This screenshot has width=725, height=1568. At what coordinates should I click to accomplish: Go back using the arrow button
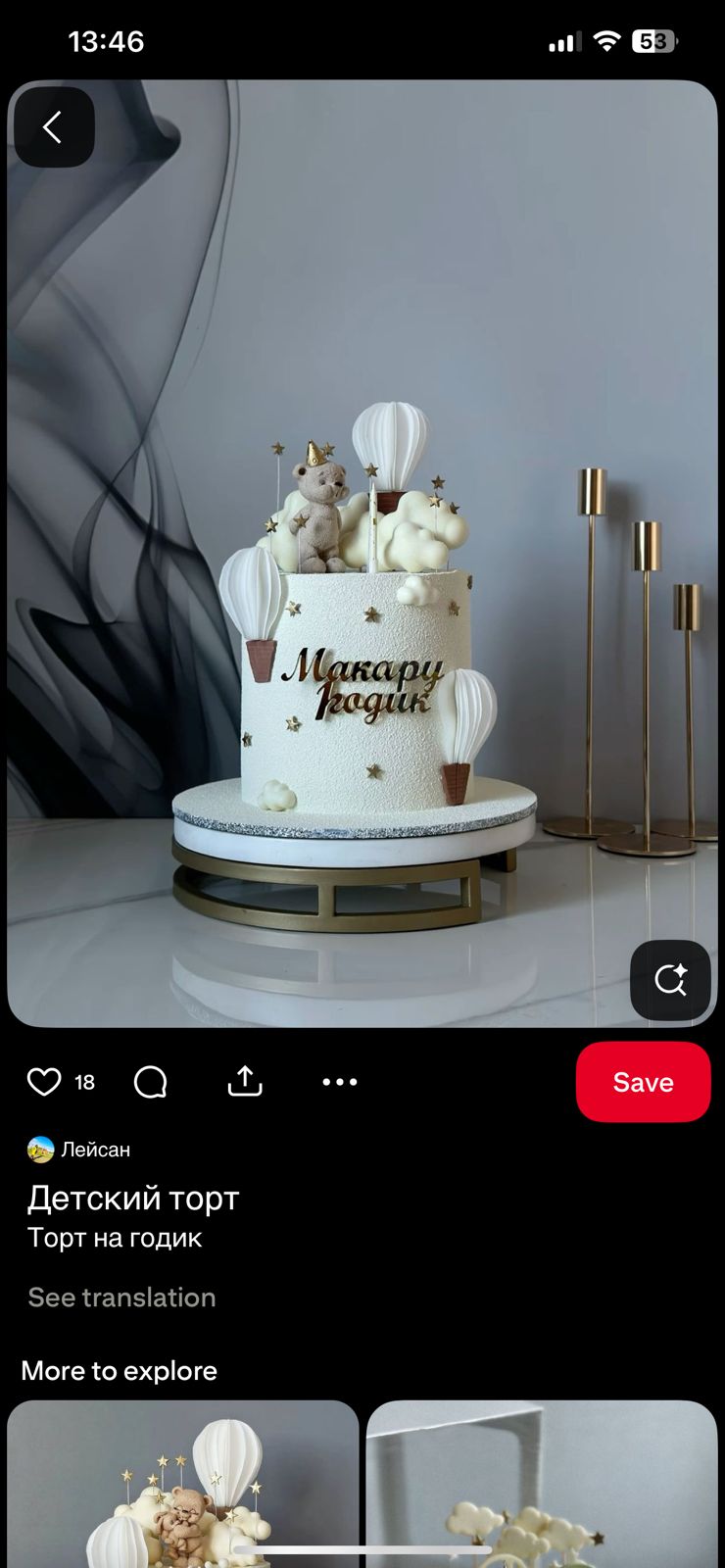(x=54, y=127)
